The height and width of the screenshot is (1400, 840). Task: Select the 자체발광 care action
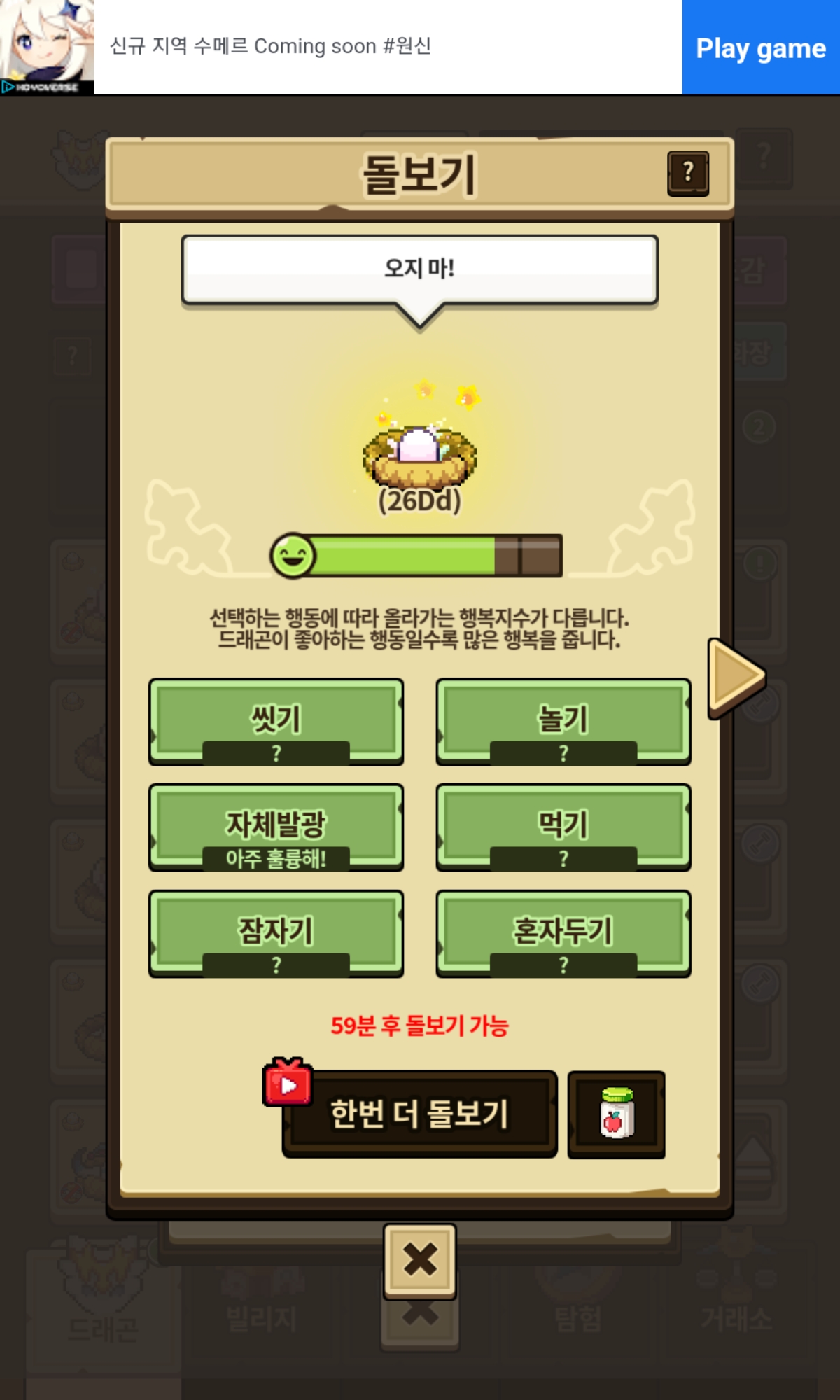[276, 827]
